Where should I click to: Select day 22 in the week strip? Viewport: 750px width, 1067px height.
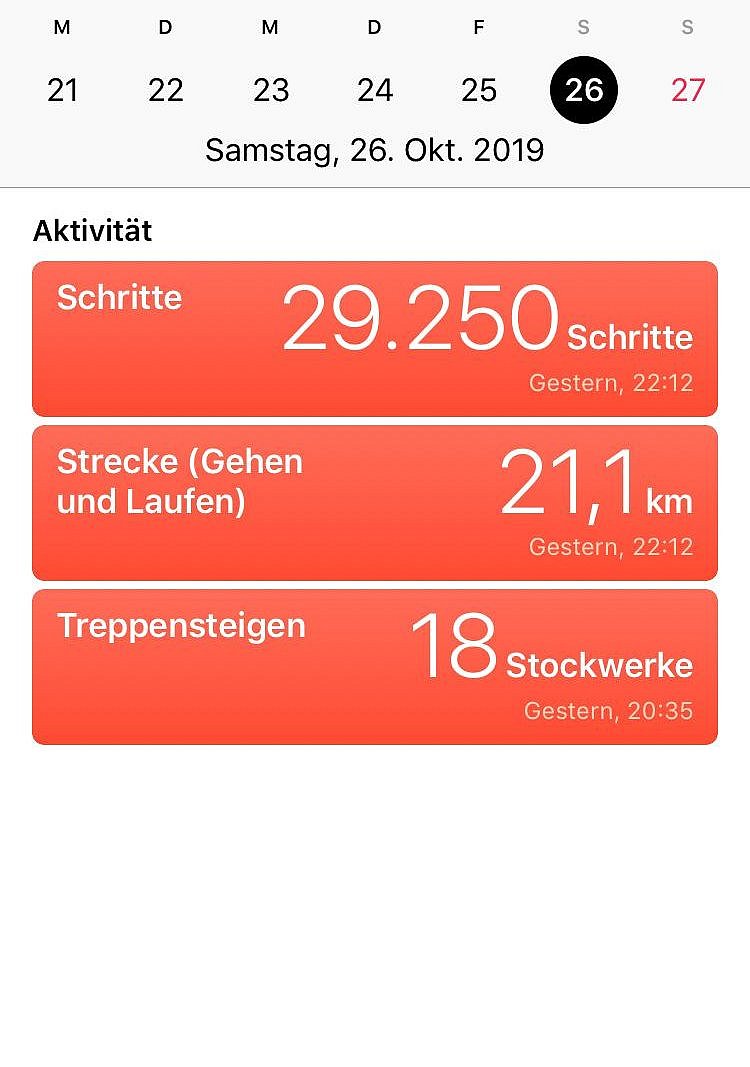tap(166, 90)
